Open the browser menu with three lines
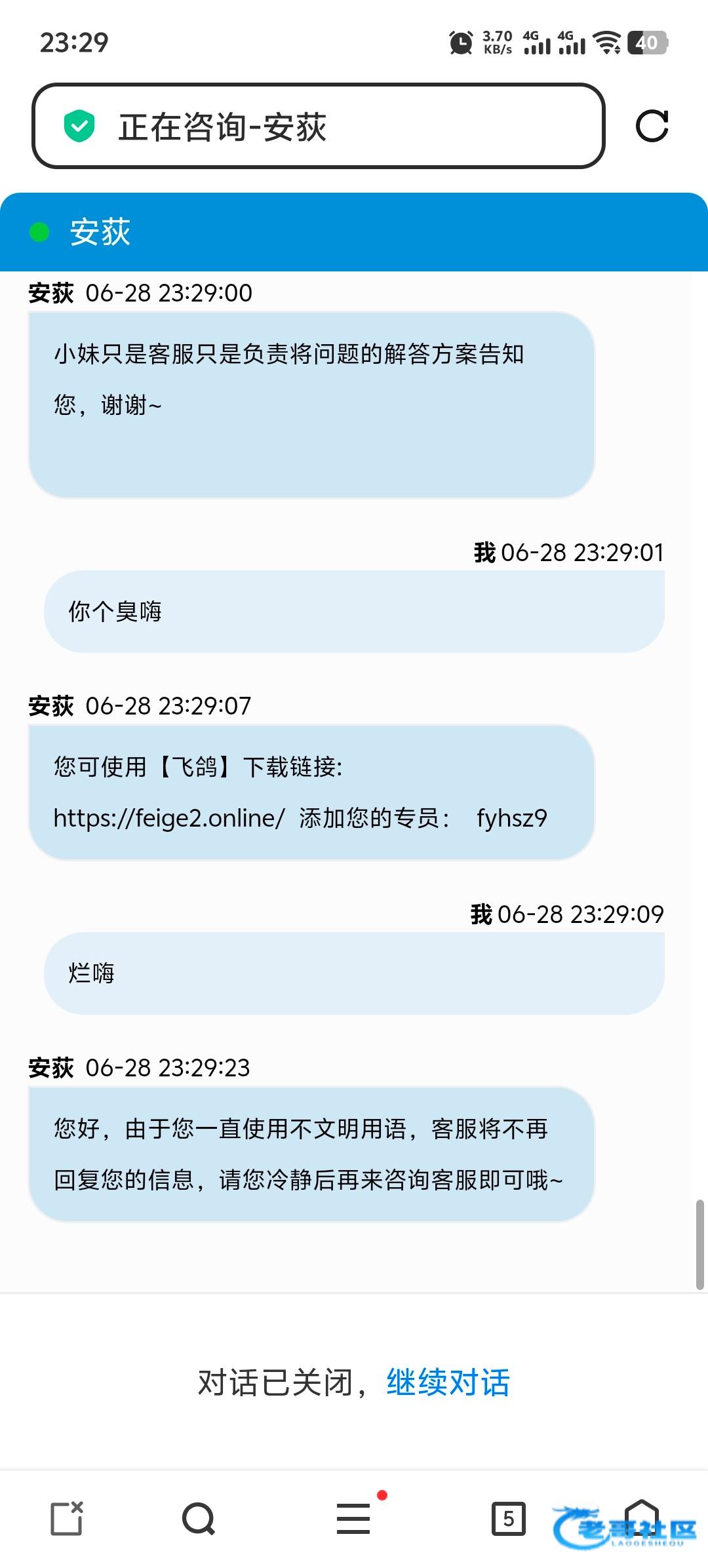708x1568 pixels. (x=354, y=1518)
